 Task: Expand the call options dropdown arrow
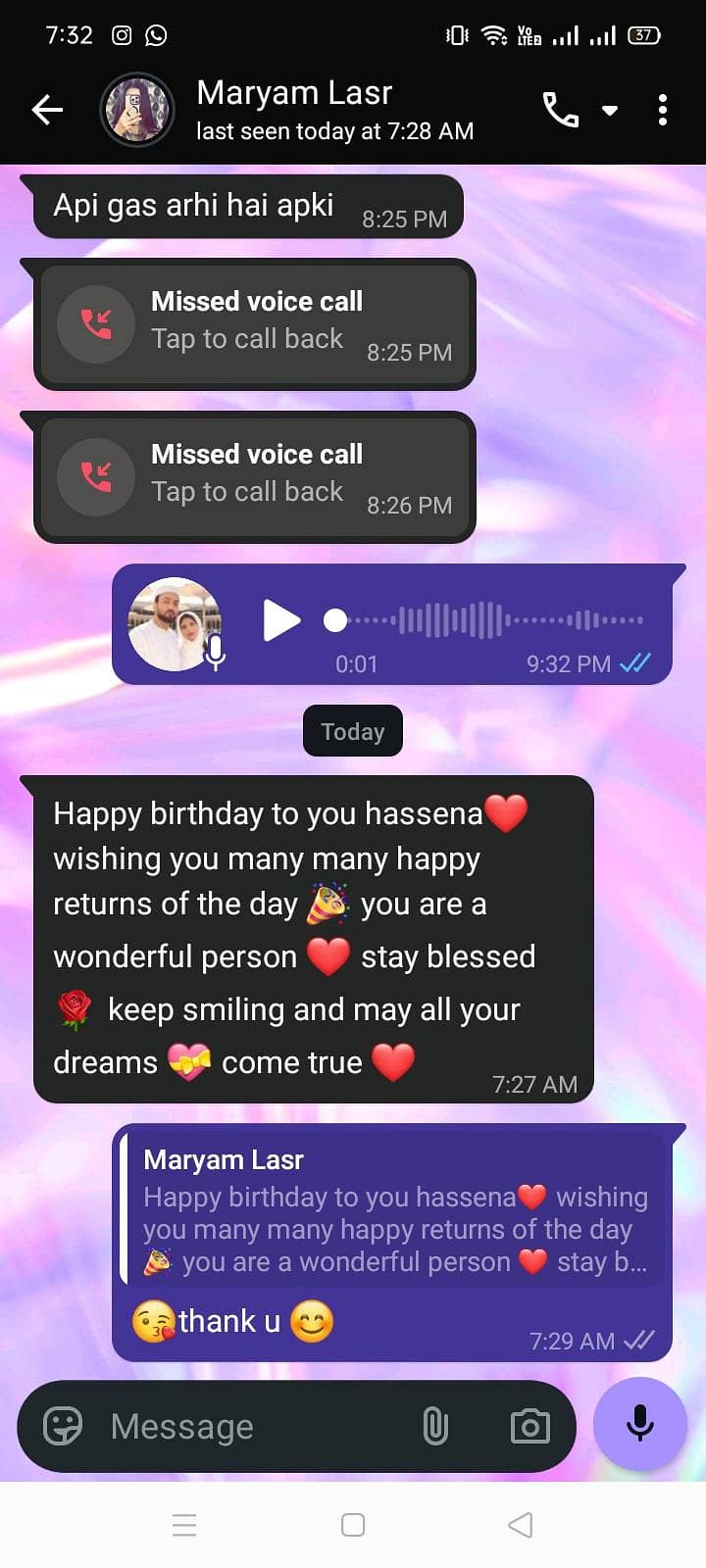(x=610, y=110)
